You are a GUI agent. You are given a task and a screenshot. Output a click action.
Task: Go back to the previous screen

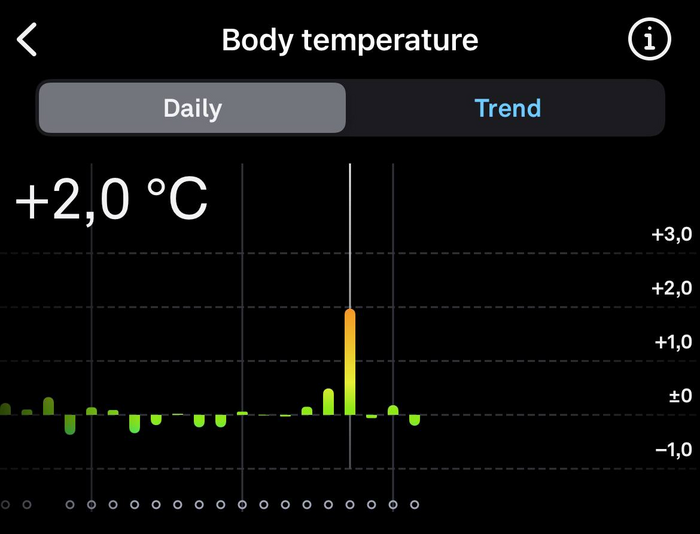[x=27, y=41]
